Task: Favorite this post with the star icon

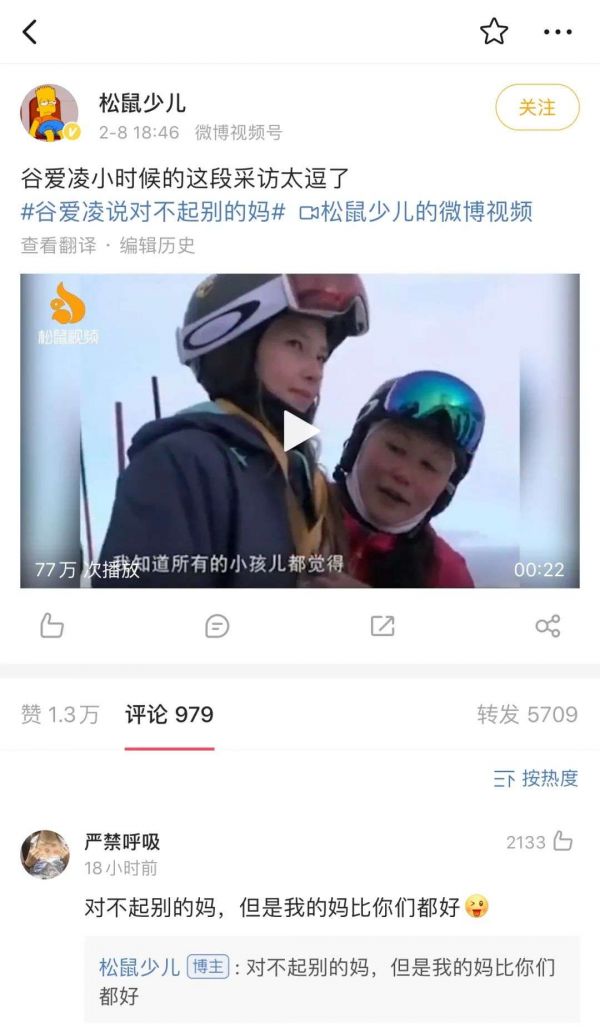Action: coord(494,32)
